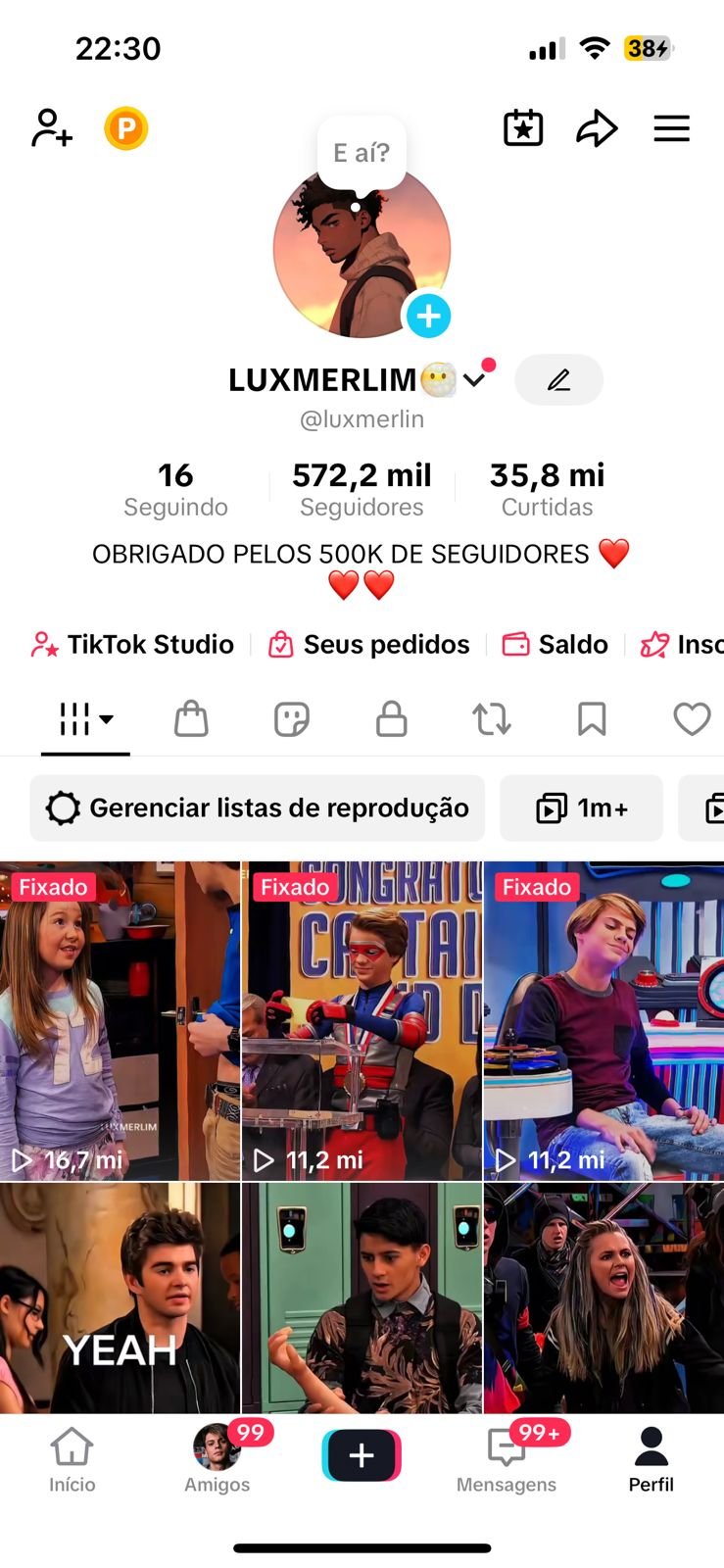Switch to the private videos lock tab
724x1568 pixels.
pyautogui.click(x=391, y=718)
